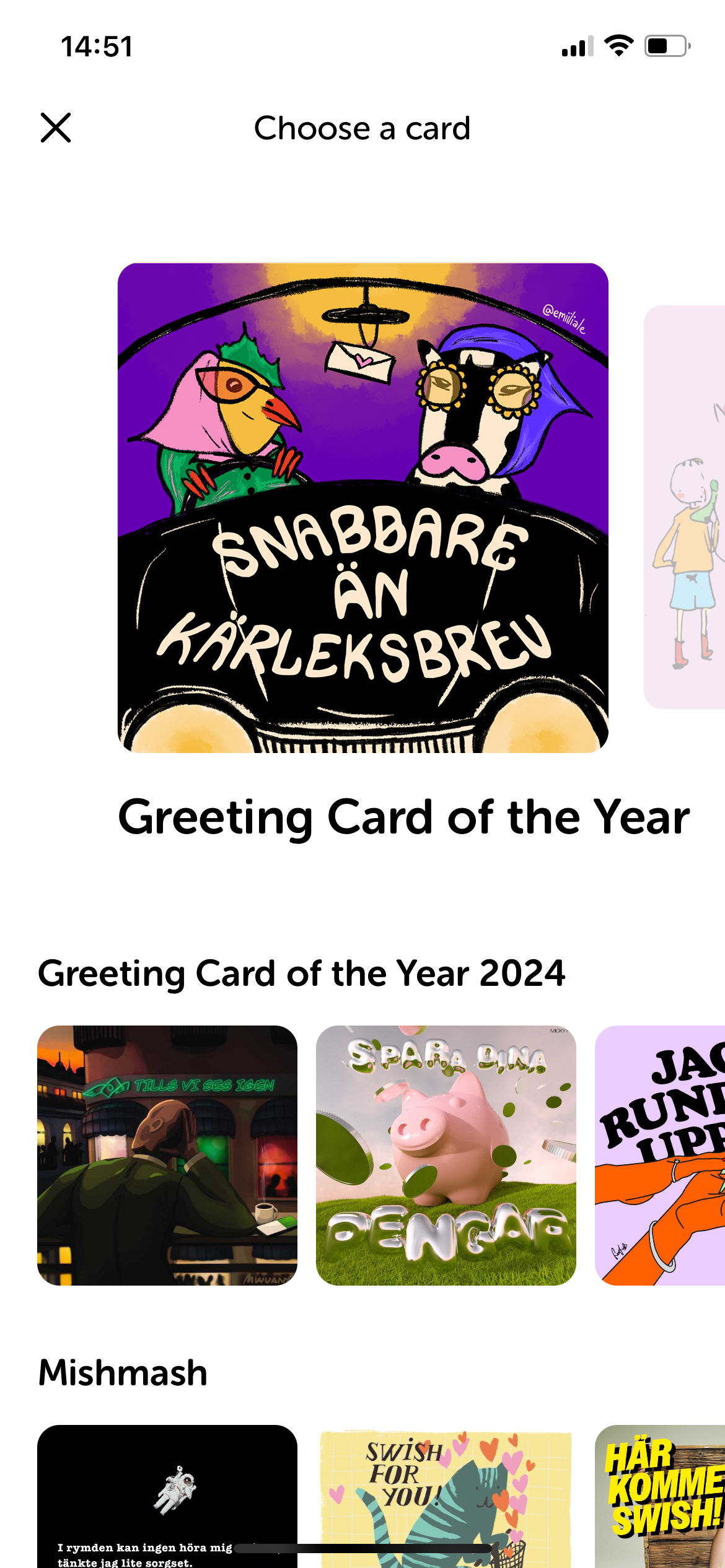This screenshot has height=1568, width=725.
Task: Choose the Spara dina pengar piggy bank card
Action: coord(446,1155)
